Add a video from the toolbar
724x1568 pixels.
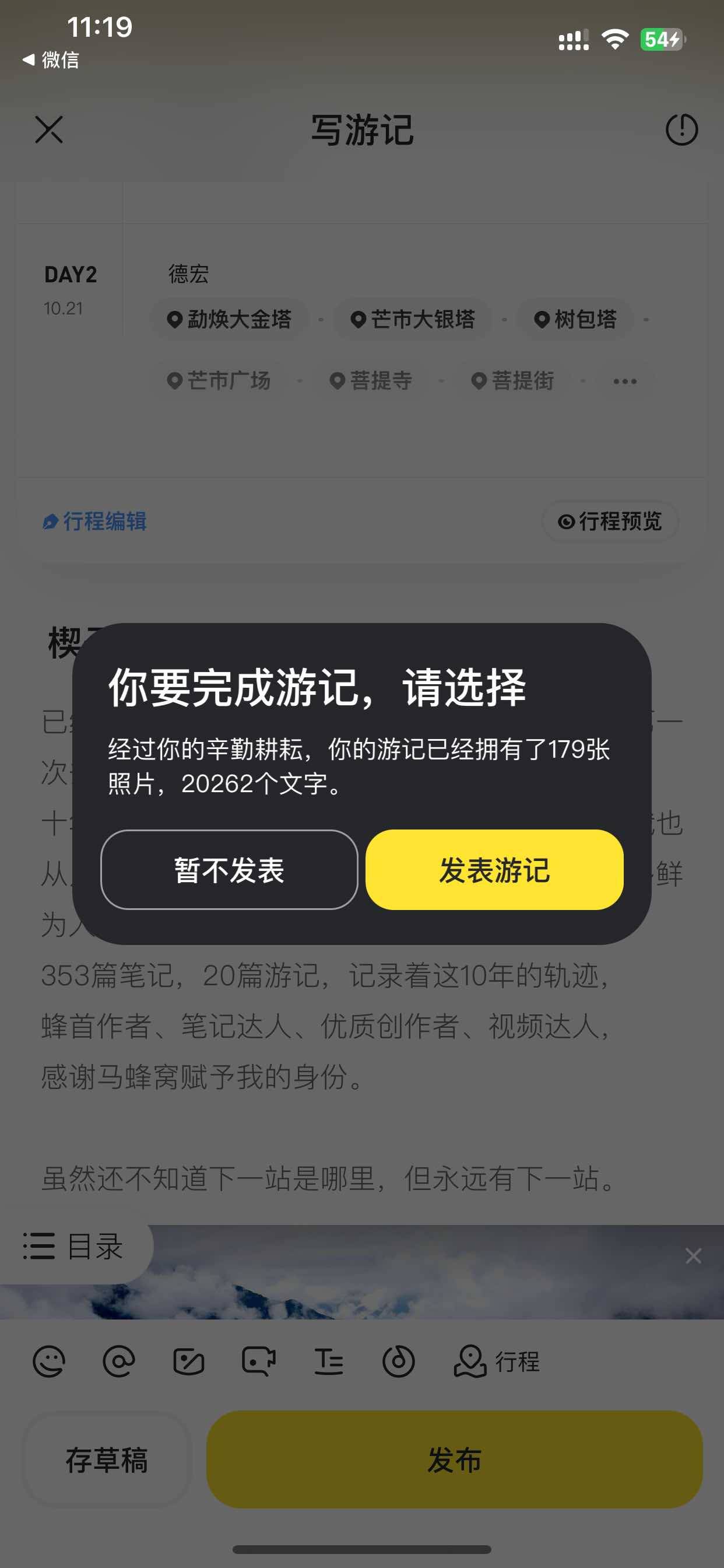point(259,1361)
